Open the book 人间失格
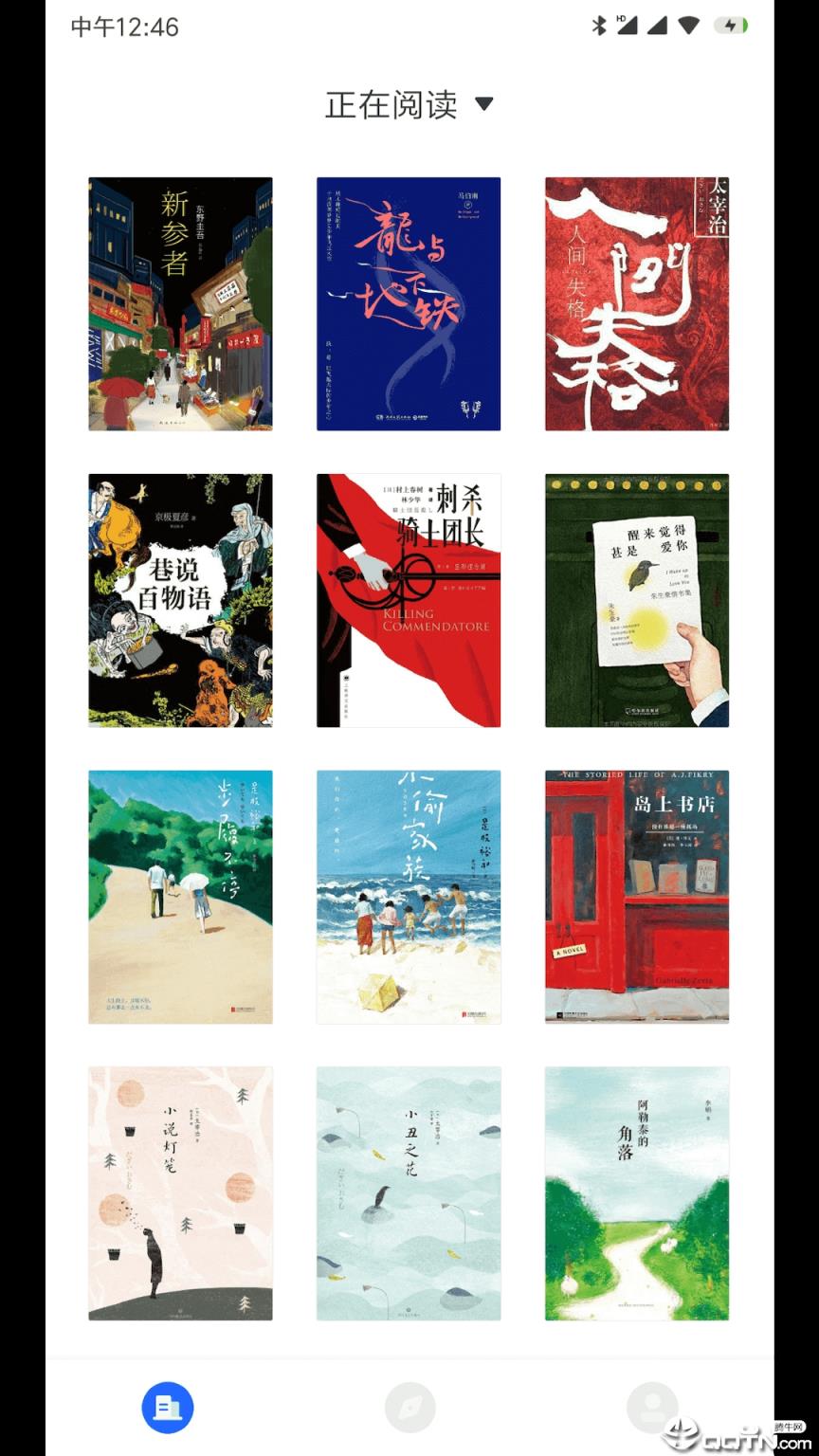 point(637,303)
